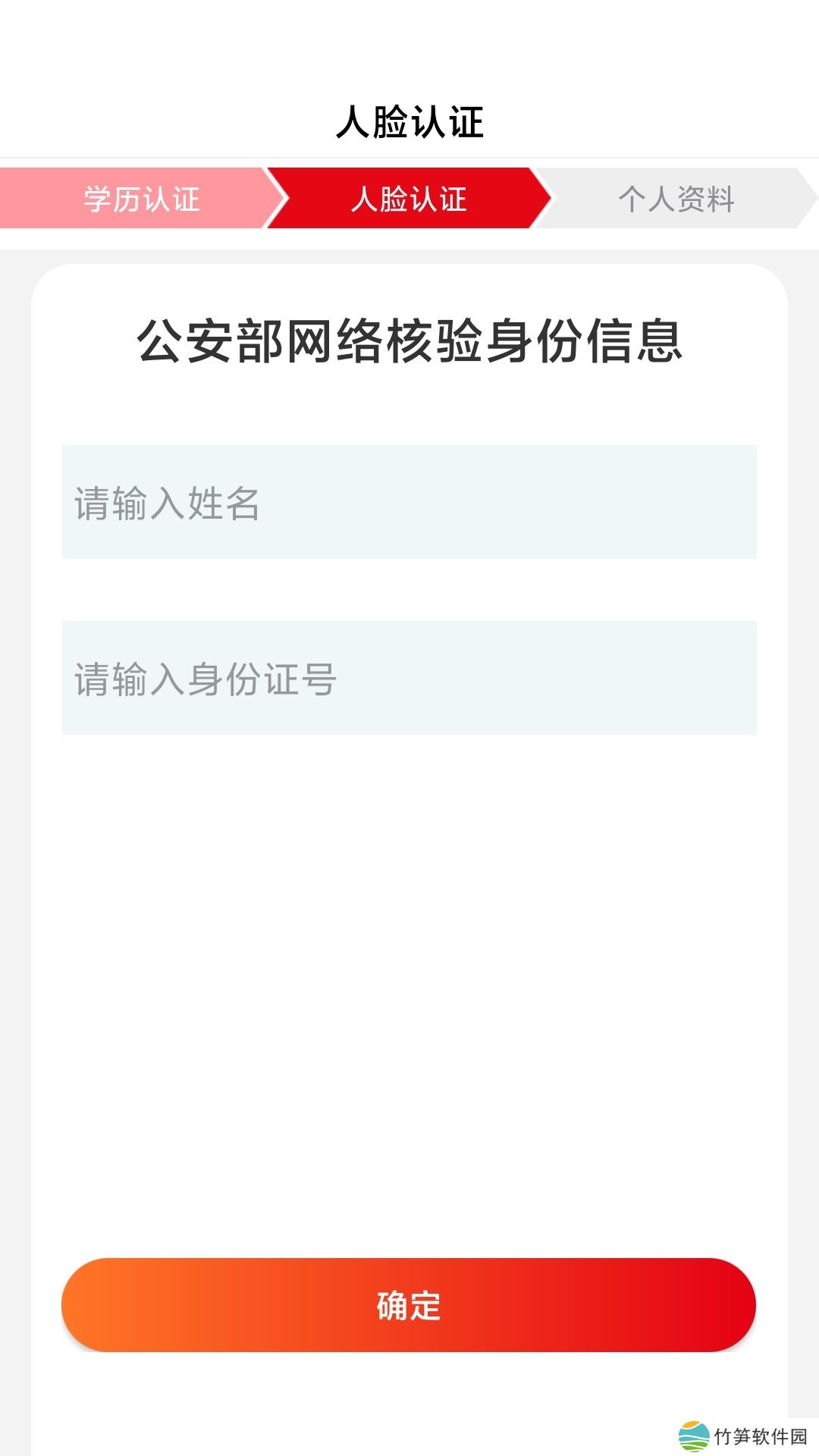Tap the 请输入姓名 name field
819x1456 pixels.
point(409,502)
